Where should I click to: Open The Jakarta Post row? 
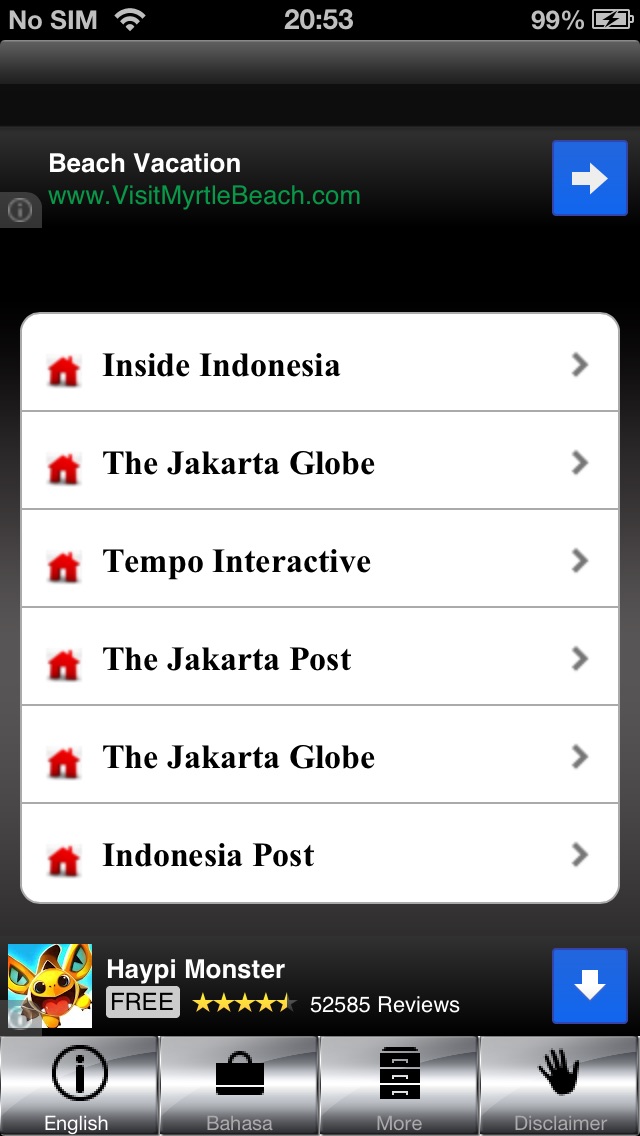click(x=320, y=659)
